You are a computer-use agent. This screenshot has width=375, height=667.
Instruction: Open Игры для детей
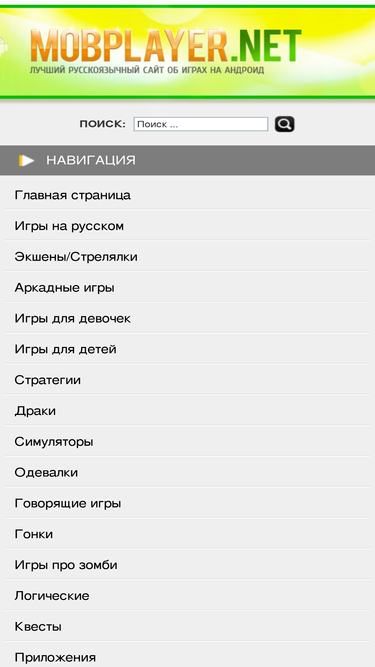pos(188,350)
